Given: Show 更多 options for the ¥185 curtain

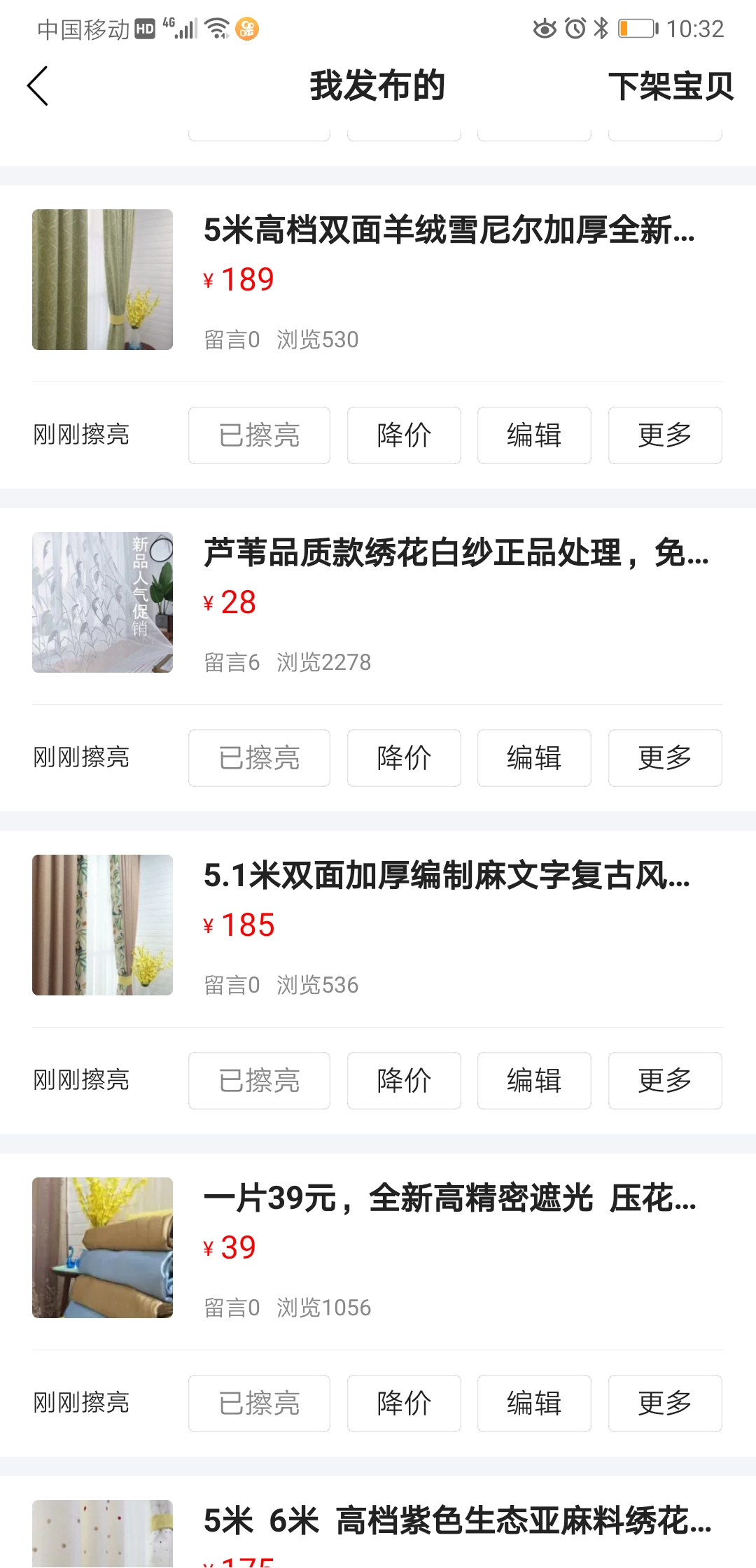Looking at the screenshot, I should 664,1081.
